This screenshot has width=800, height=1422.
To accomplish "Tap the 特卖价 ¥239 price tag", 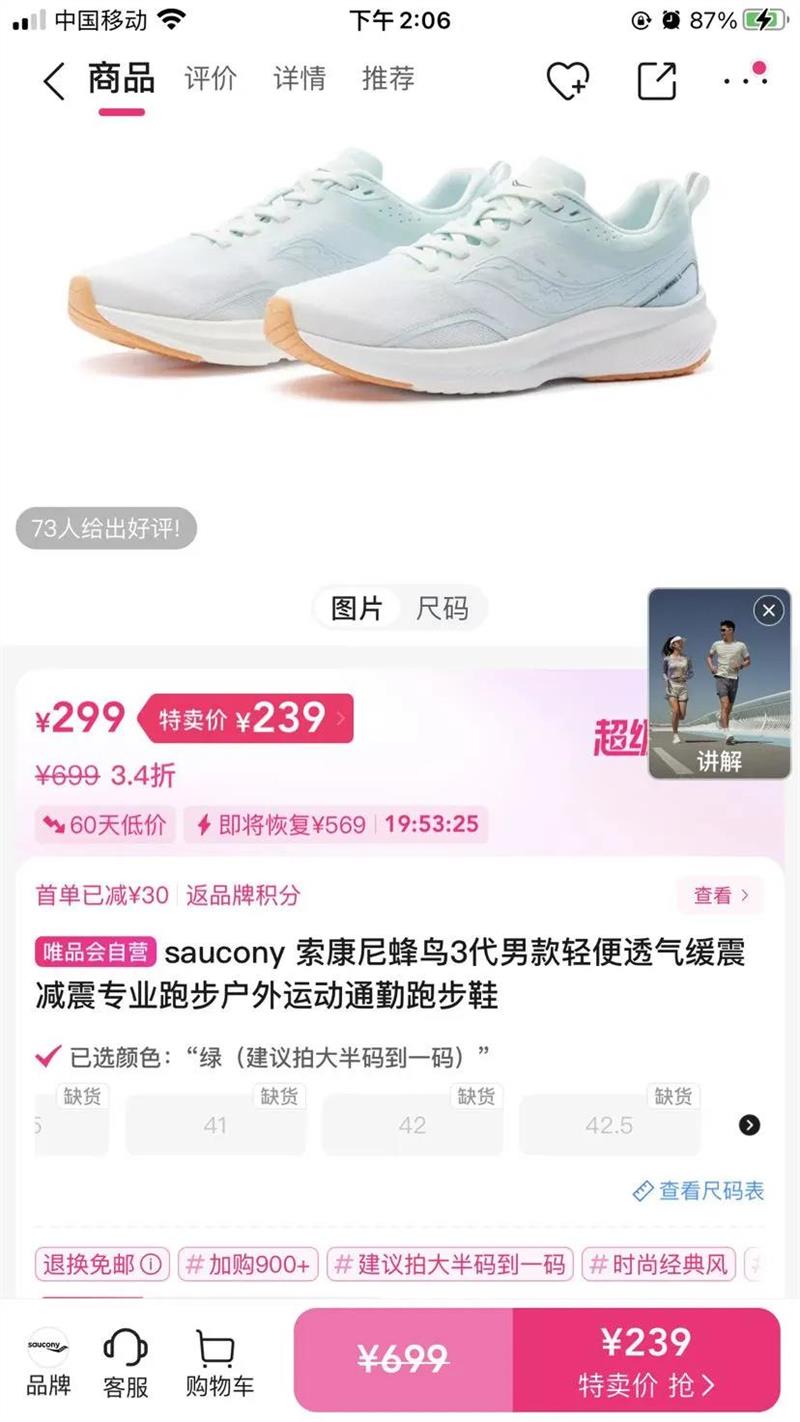I will [x=245, y=718].
